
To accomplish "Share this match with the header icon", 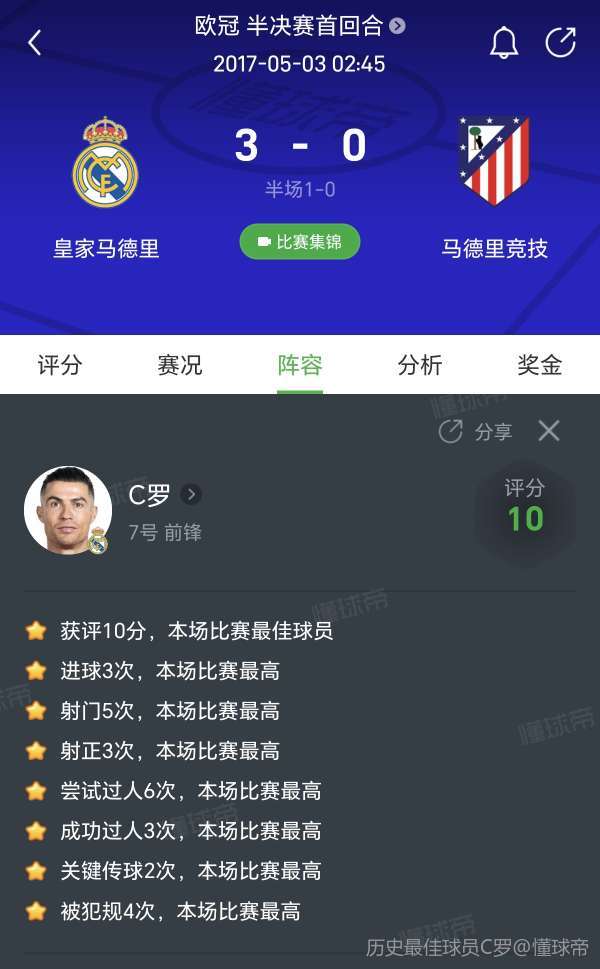I will point(560,42).
